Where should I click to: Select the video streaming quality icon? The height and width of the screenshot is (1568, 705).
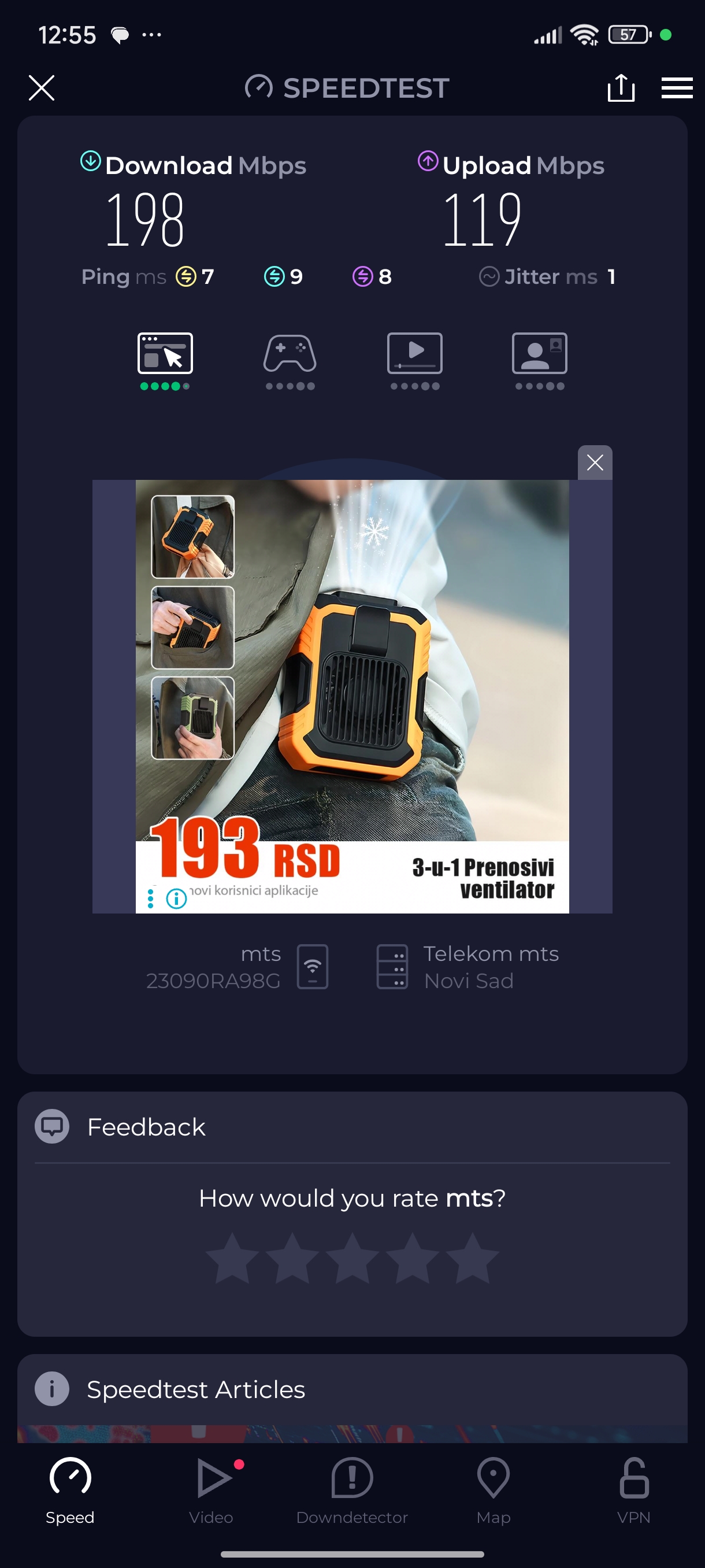[415, 354]
